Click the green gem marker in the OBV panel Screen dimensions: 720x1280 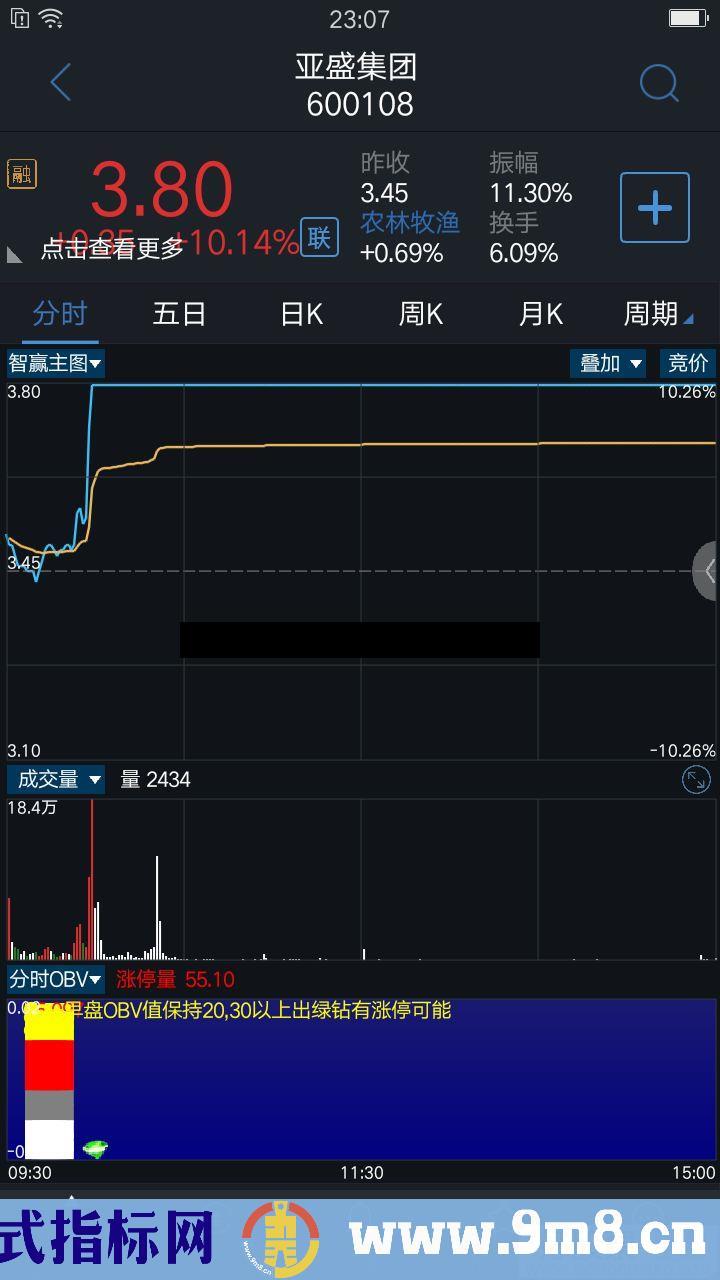tap(96, 1148)
